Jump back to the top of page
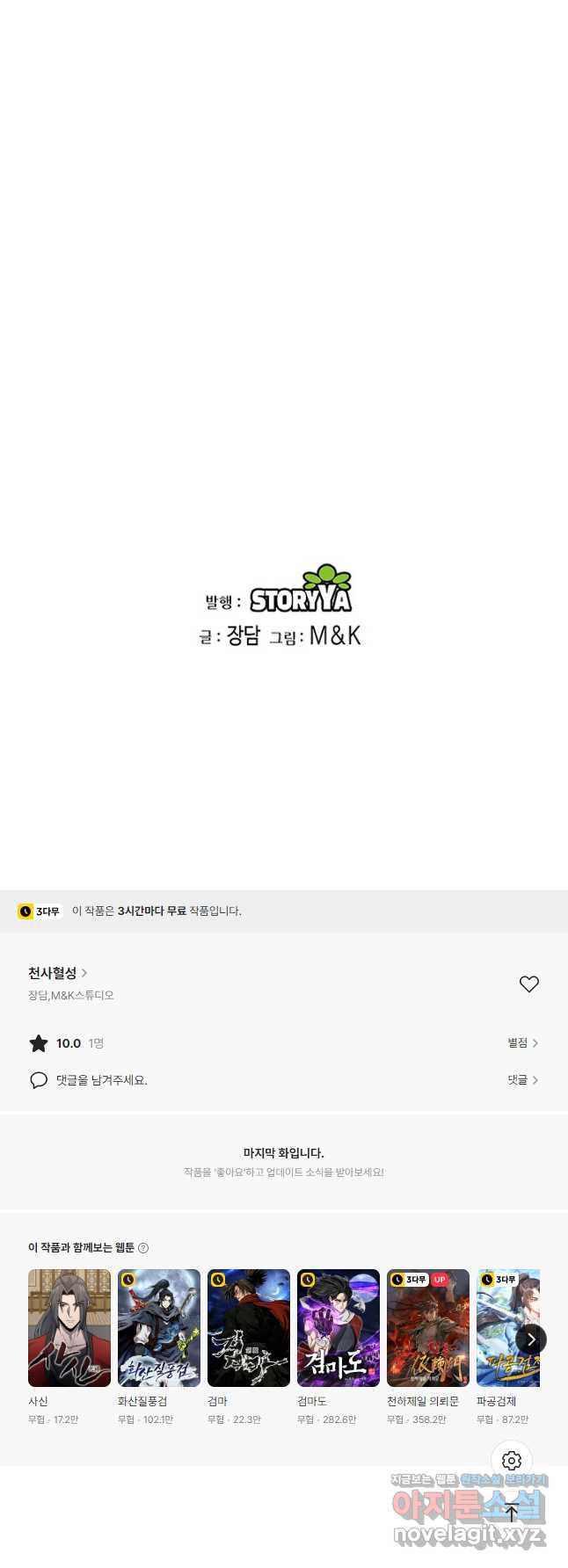 512,1512
